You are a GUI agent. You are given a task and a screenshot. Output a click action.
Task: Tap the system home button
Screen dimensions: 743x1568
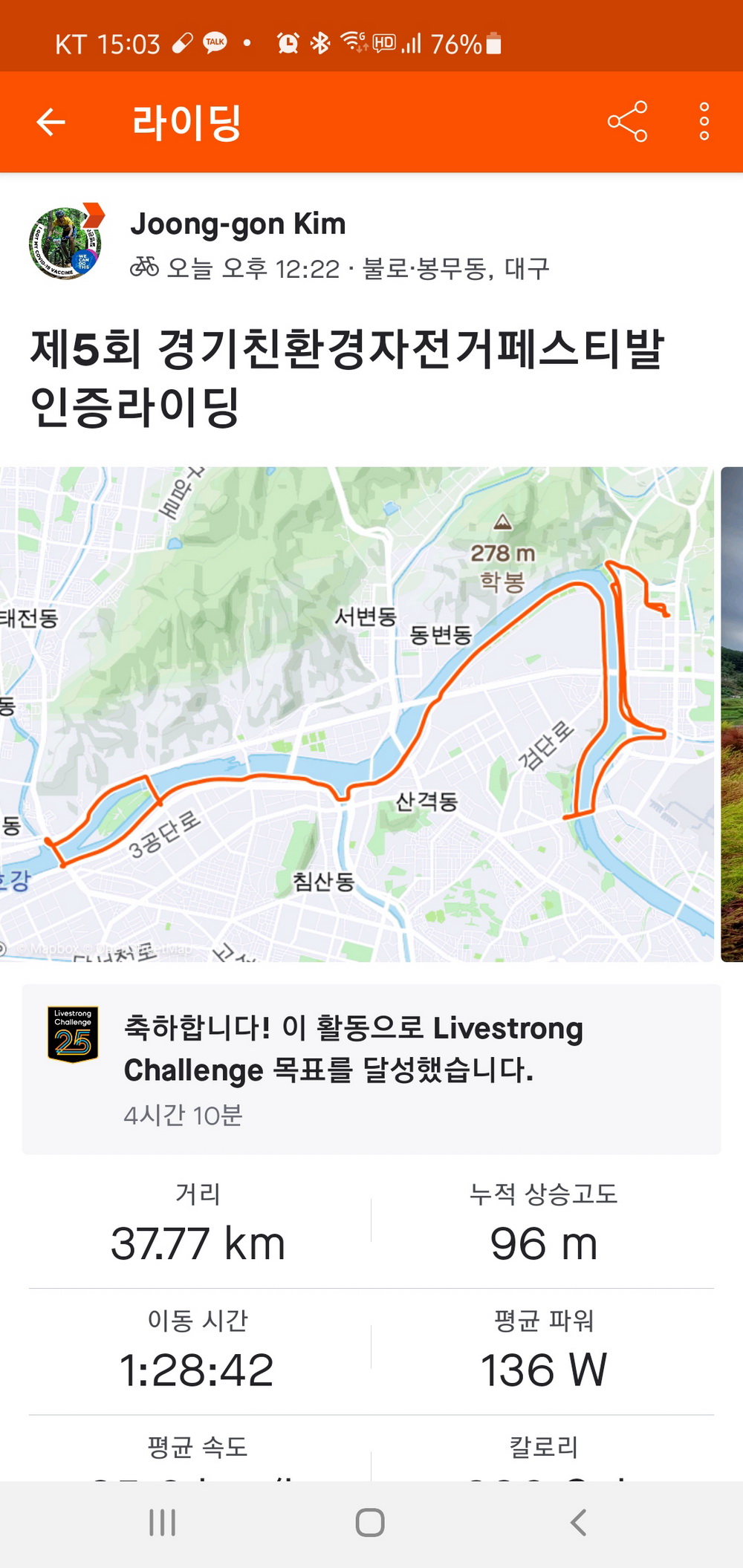pos(370,1522)
